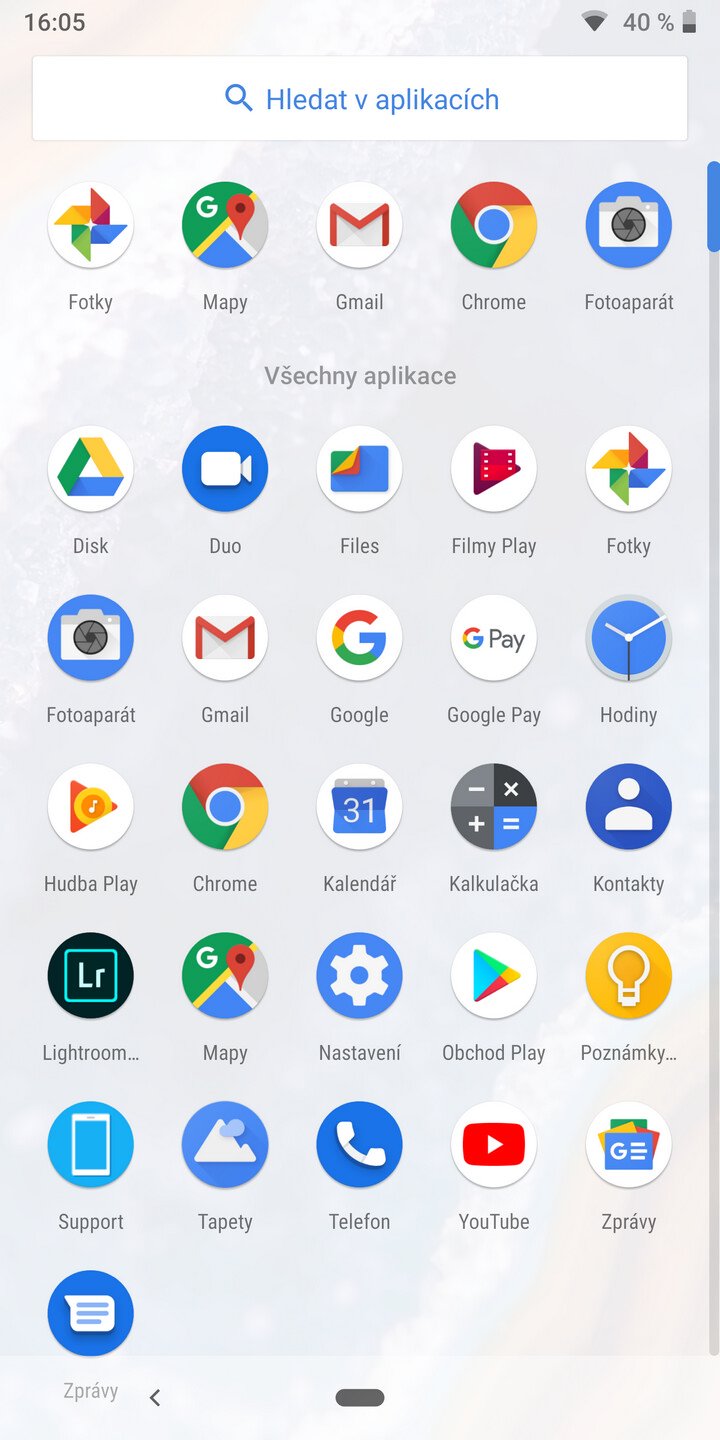Tap the Hledat v aplikacích search field
The height and width of the screenshot is (1440, 720).
click(x=360, y=98)
